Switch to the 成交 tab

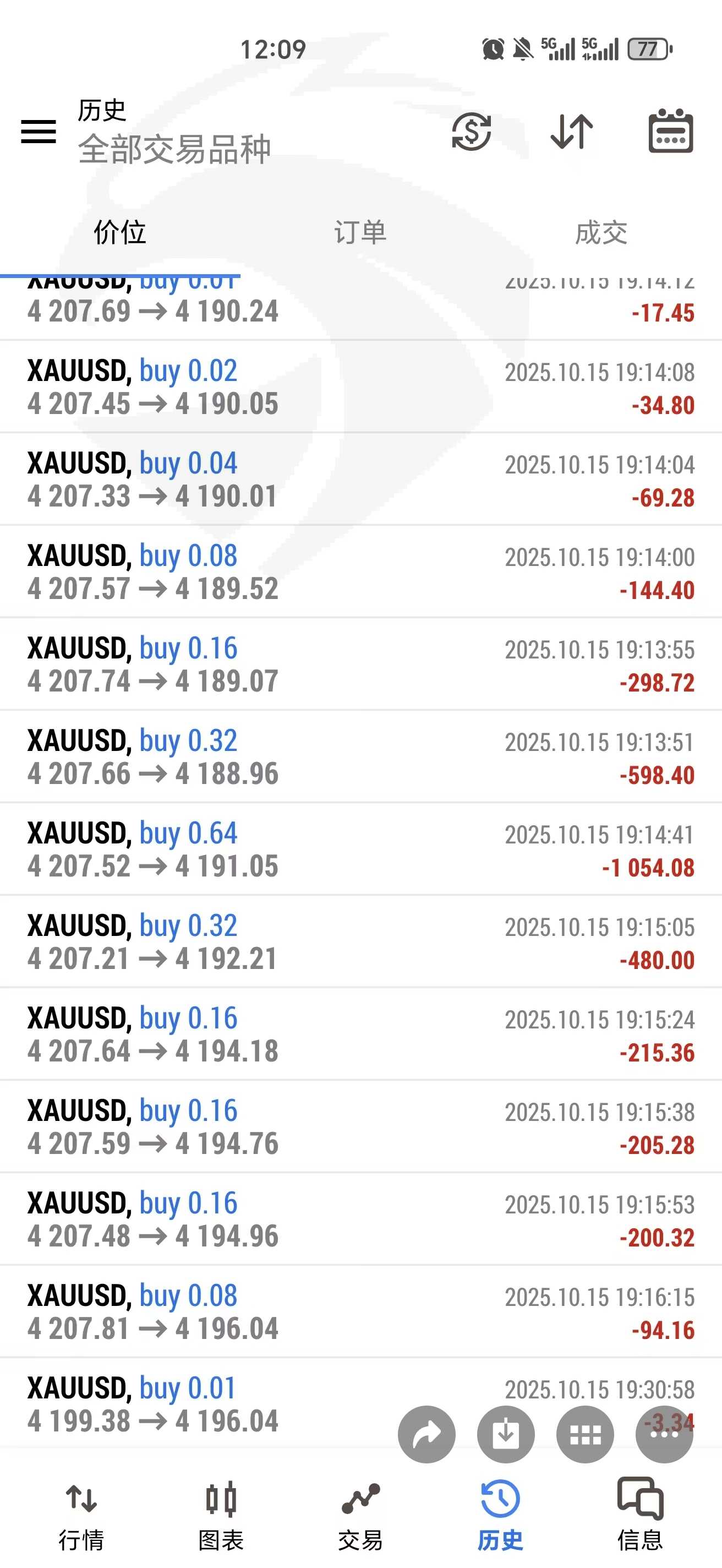click(x=601, y=232)
